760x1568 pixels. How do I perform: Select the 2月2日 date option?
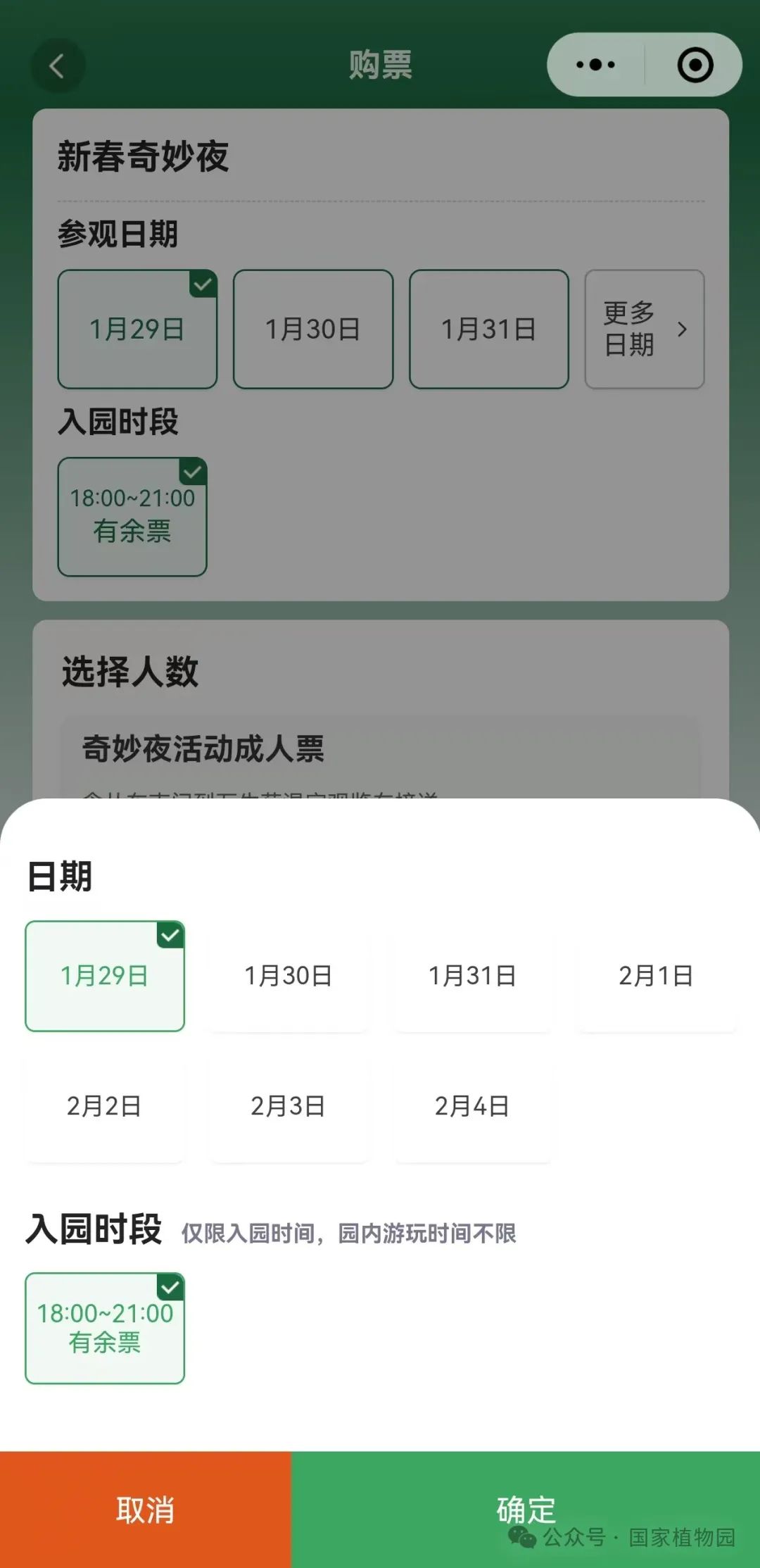[104, 1106]
